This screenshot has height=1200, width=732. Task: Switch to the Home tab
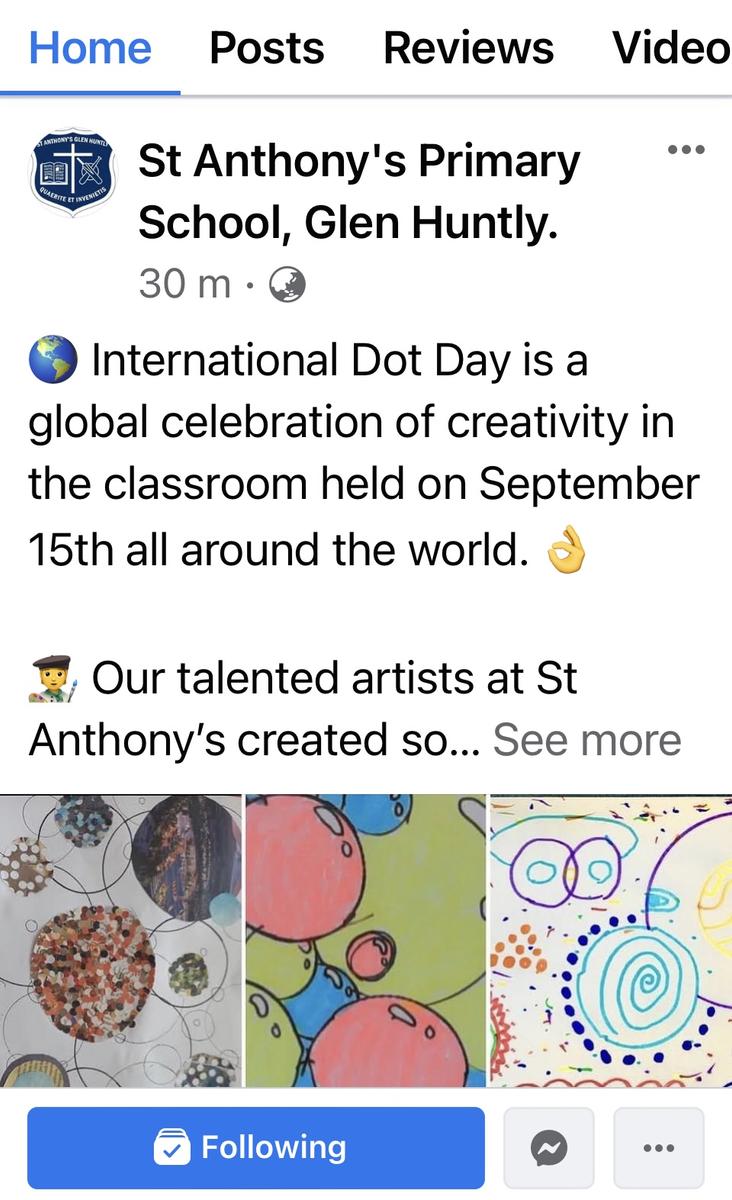click(x=90, y=48)
